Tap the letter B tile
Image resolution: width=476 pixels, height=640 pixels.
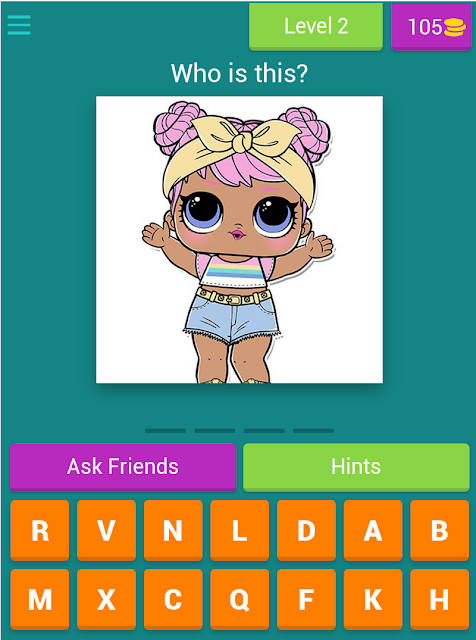(x=440, y=530)
